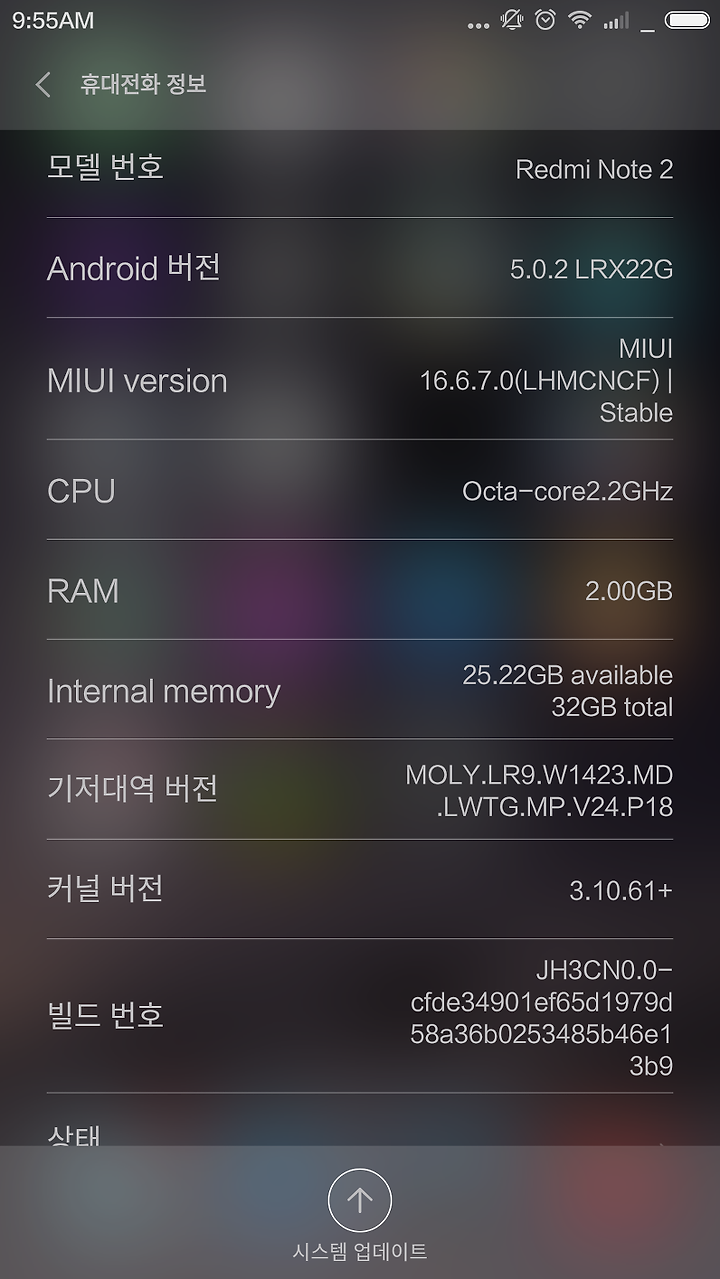Tap the 빌드 번호 row
The height and width of the screenshot is (1279, 720).
click(360, 1016)
